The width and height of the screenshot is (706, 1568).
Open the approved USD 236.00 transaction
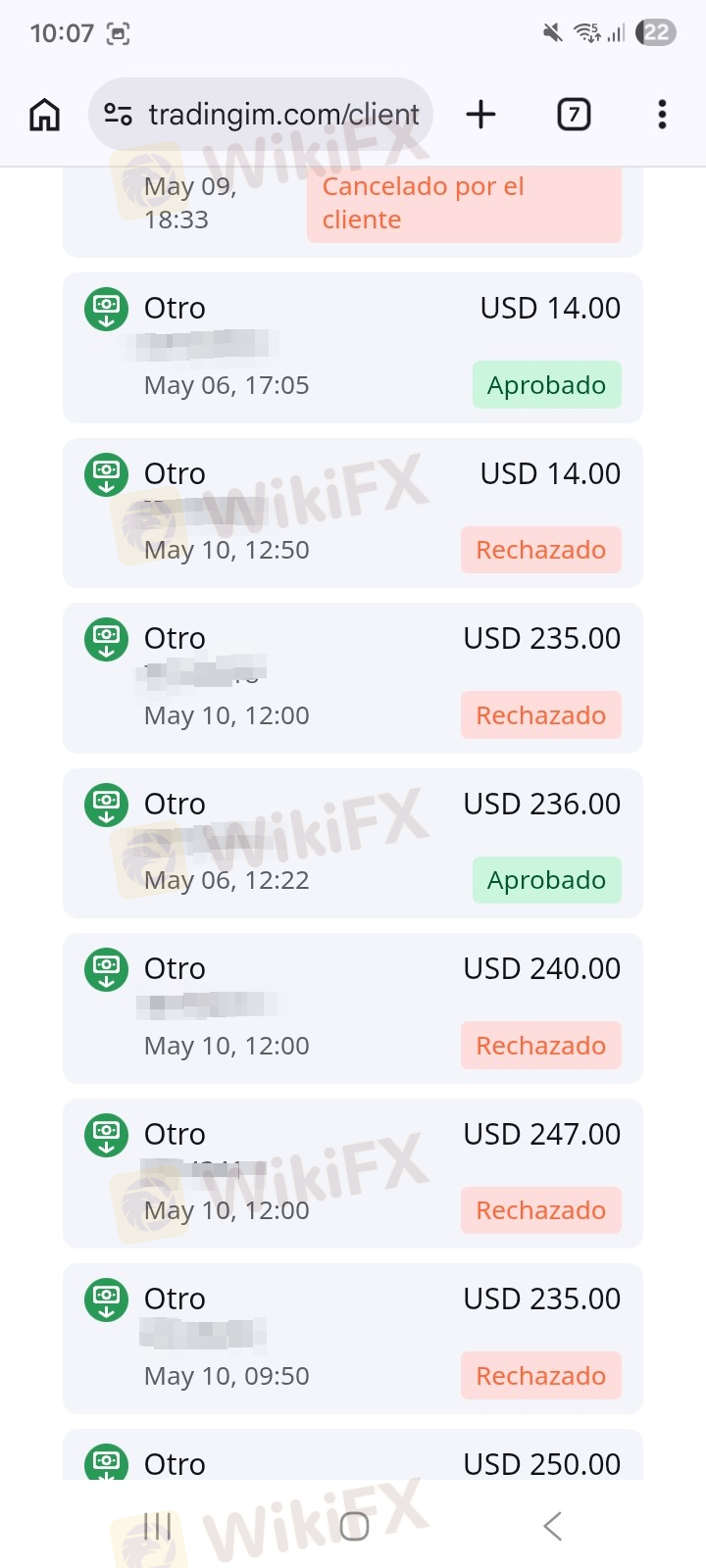[x=352, y=843]
